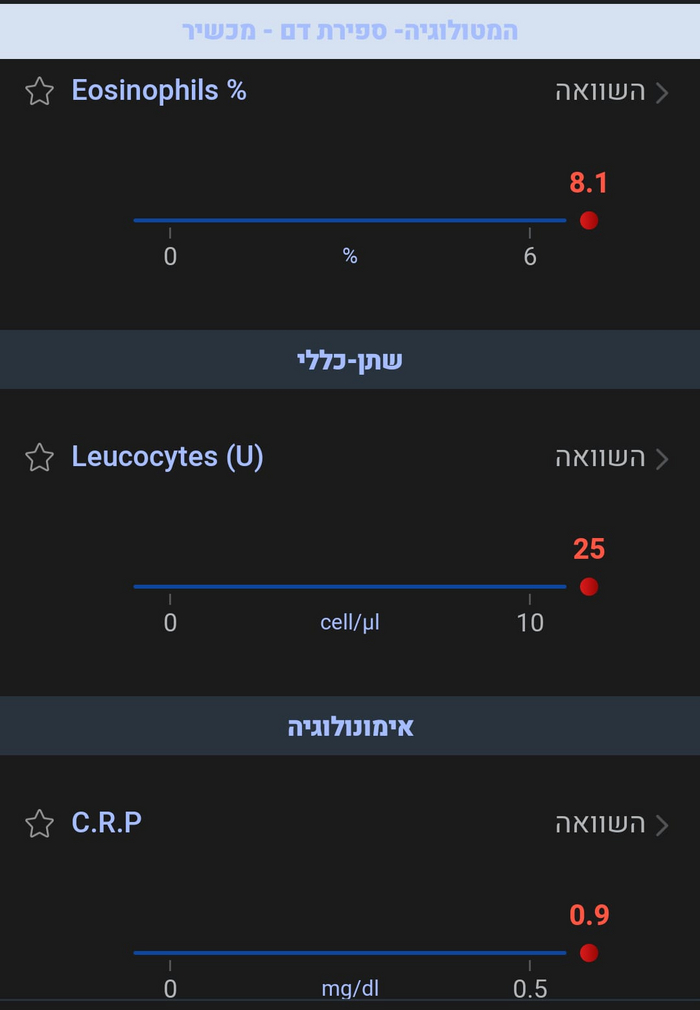700x1010 pixels.
Task: Open comparison for Eosinophils %
Action: coord(611,92)
